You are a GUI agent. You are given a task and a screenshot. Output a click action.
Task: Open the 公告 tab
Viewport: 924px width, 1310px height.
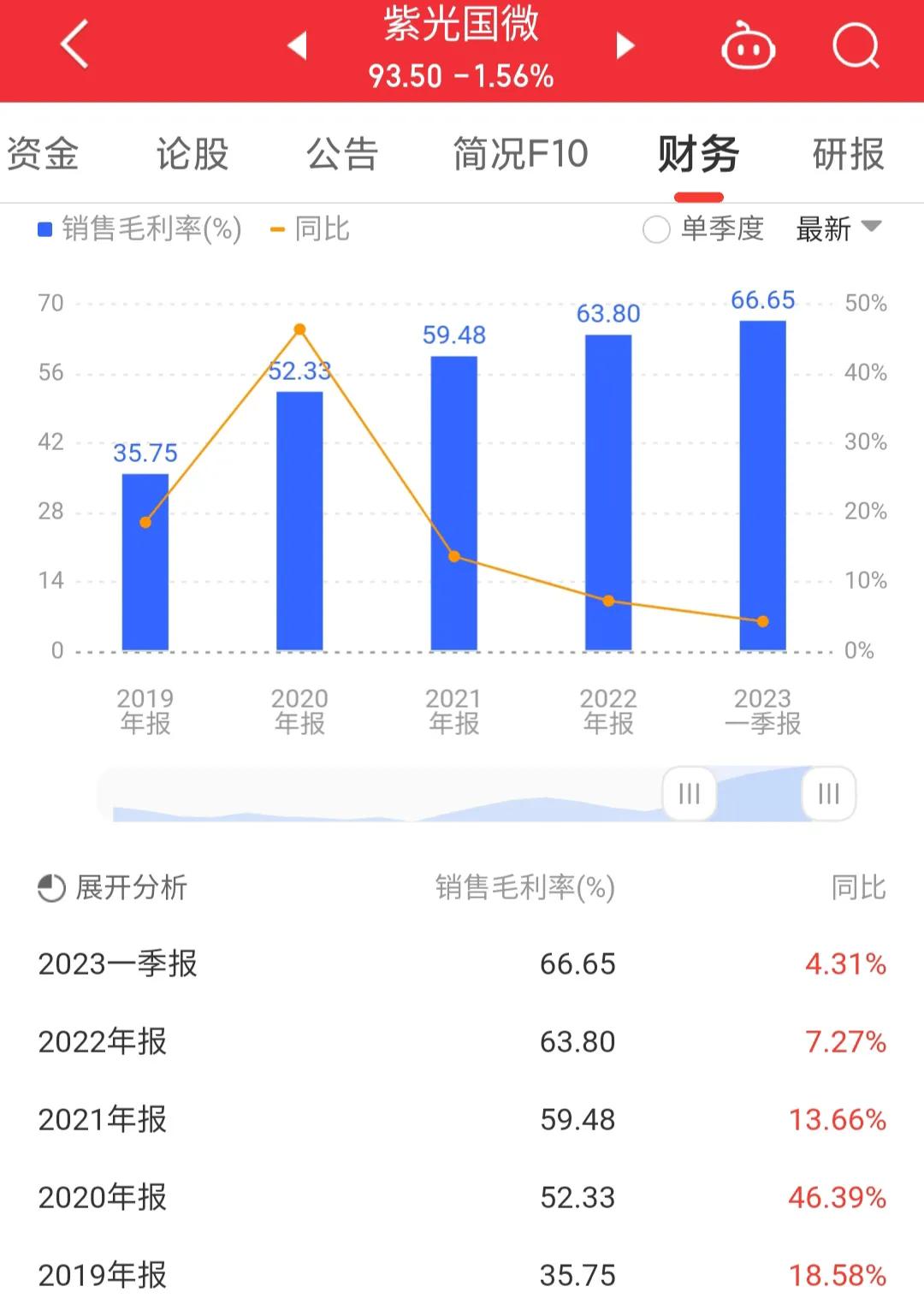point(342,155)
